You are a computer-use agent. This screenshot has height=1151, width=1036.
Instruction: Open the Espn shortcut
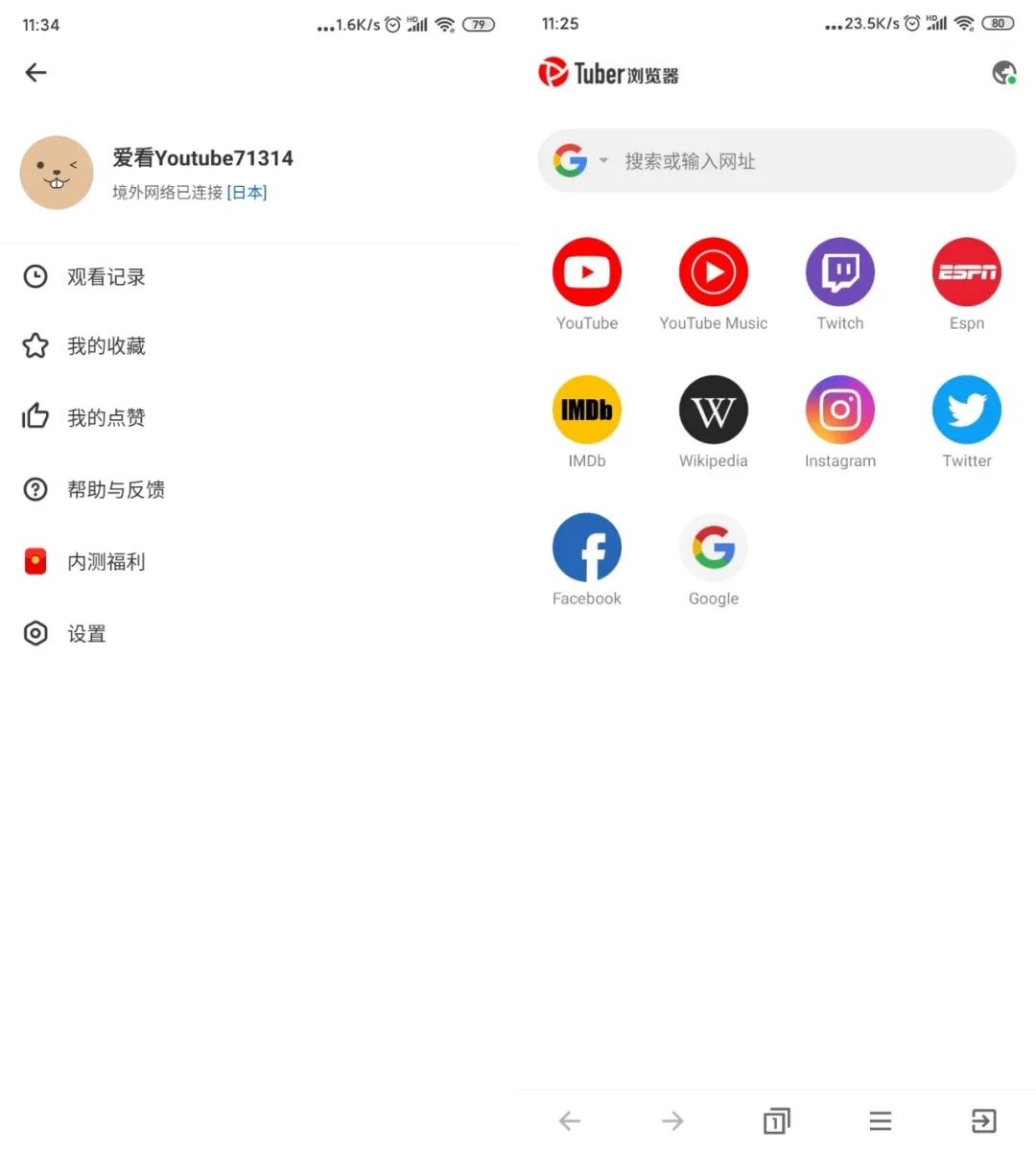967,272
